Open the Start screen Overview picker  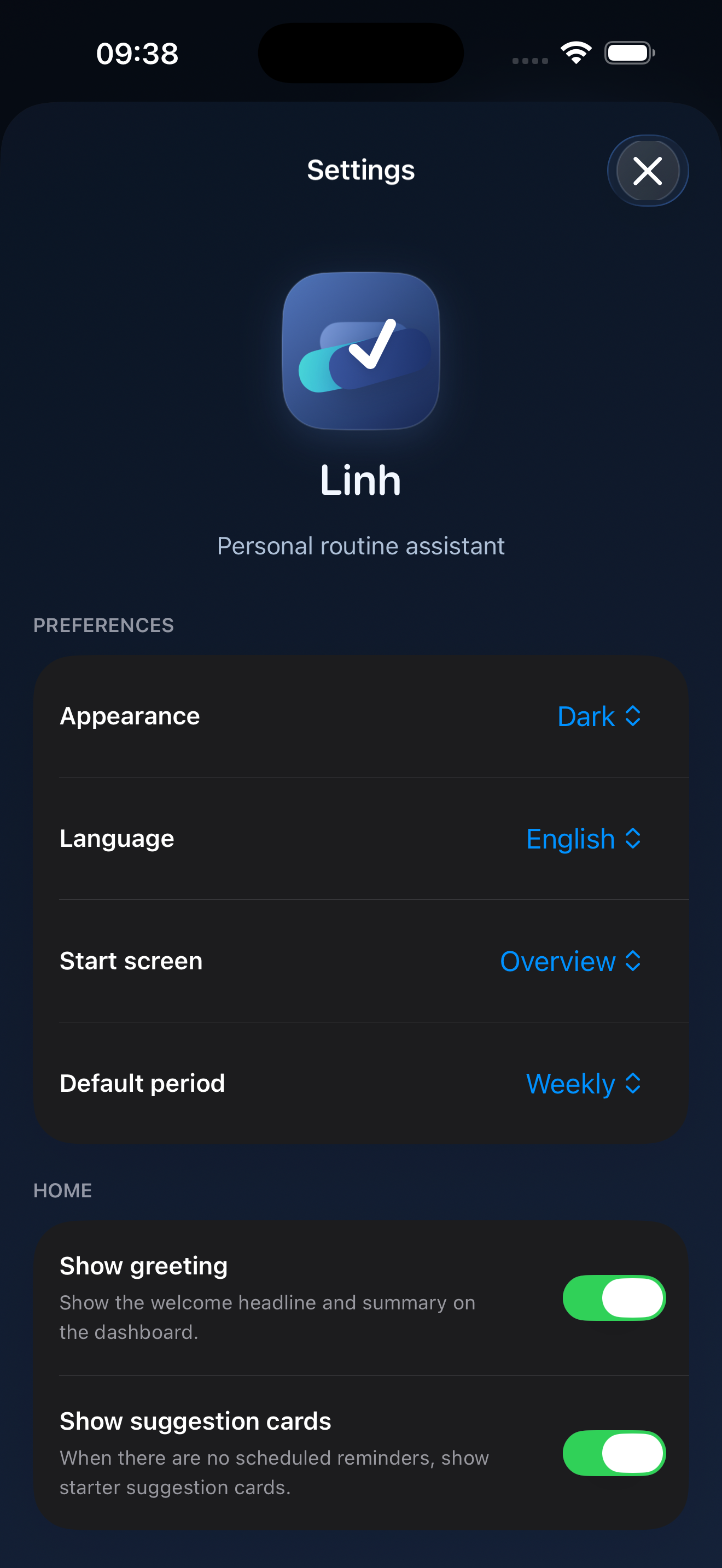coord(570,961)
